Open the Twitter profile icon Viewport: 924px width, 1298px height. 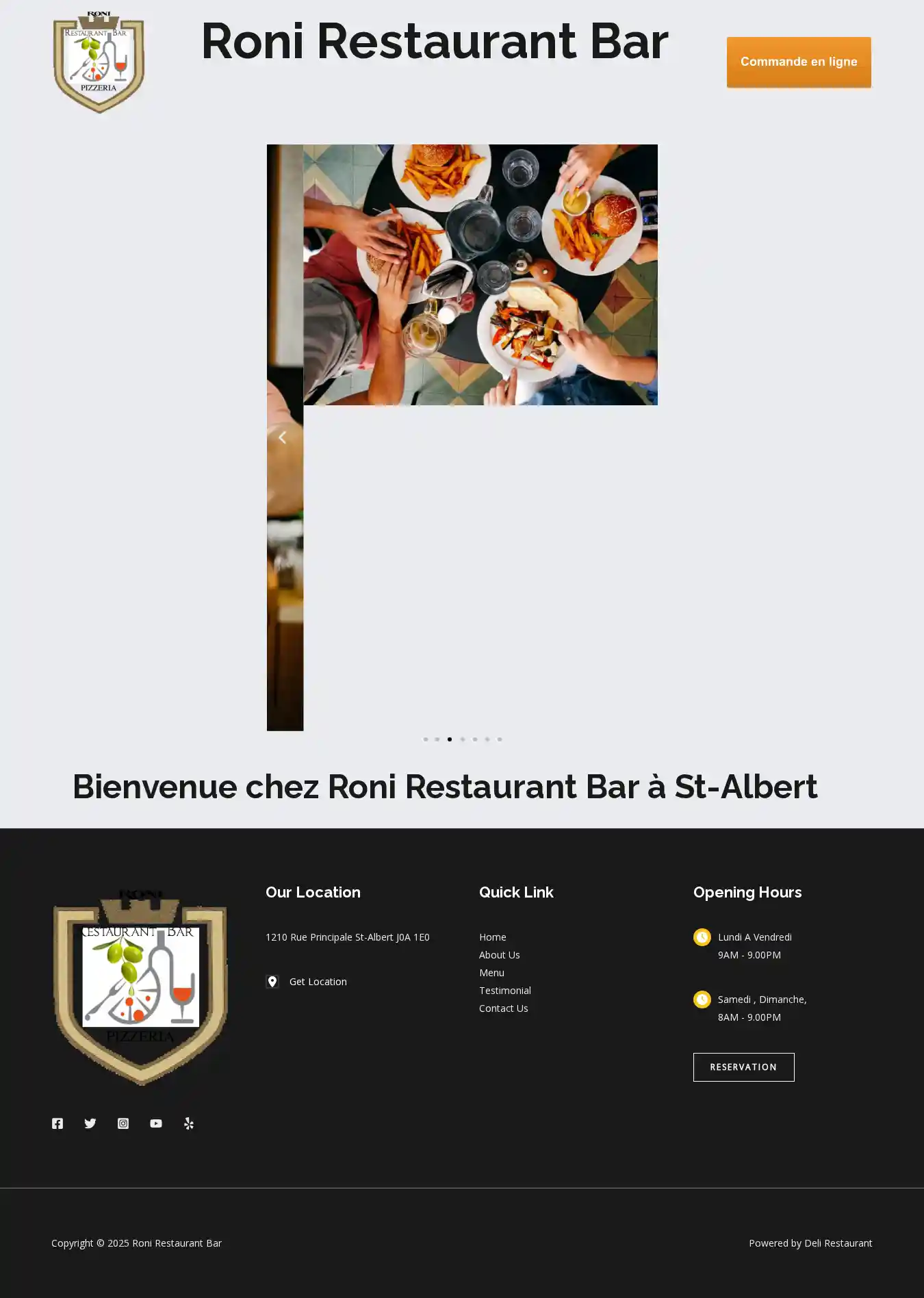pyautogui.click(x=90, y=1123)
